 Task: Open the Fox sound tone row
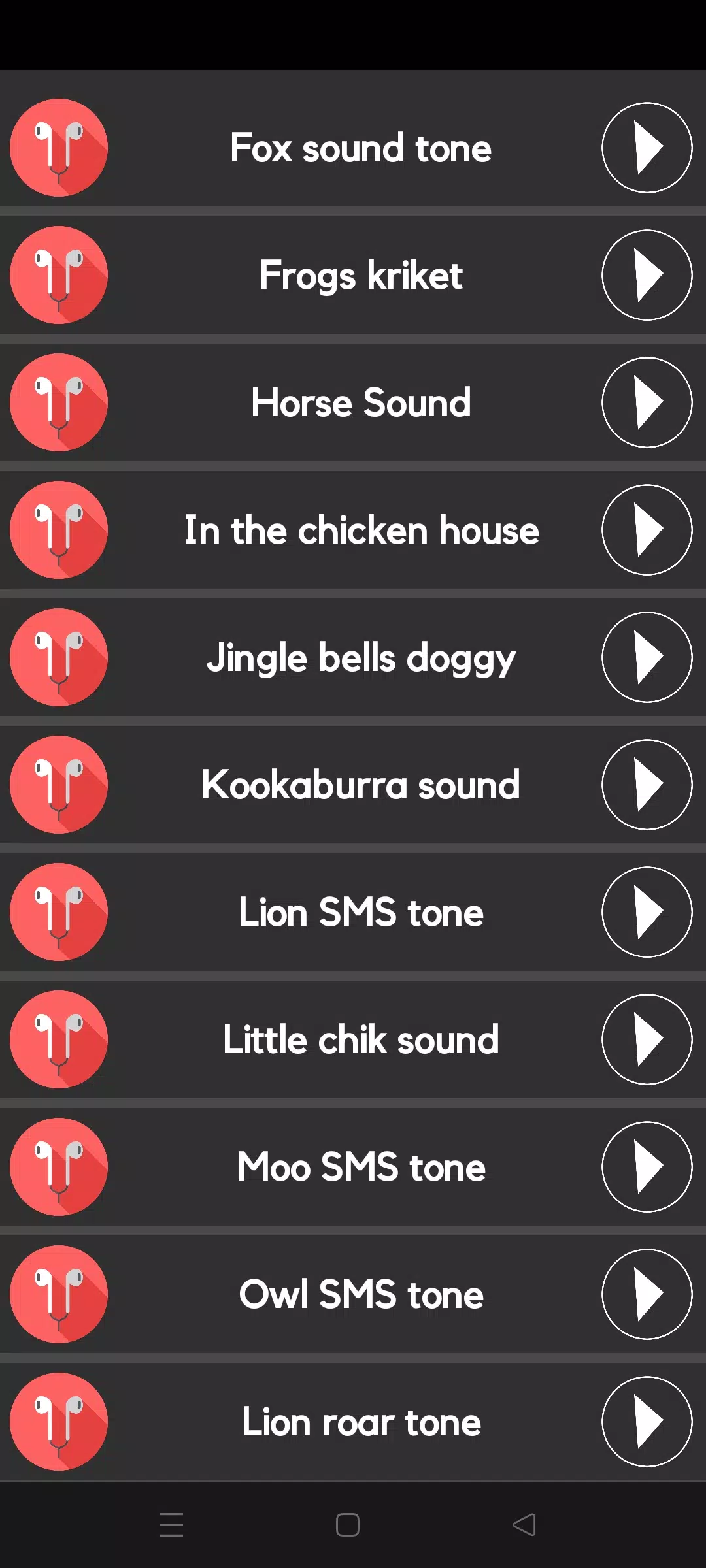click(353, 148)
